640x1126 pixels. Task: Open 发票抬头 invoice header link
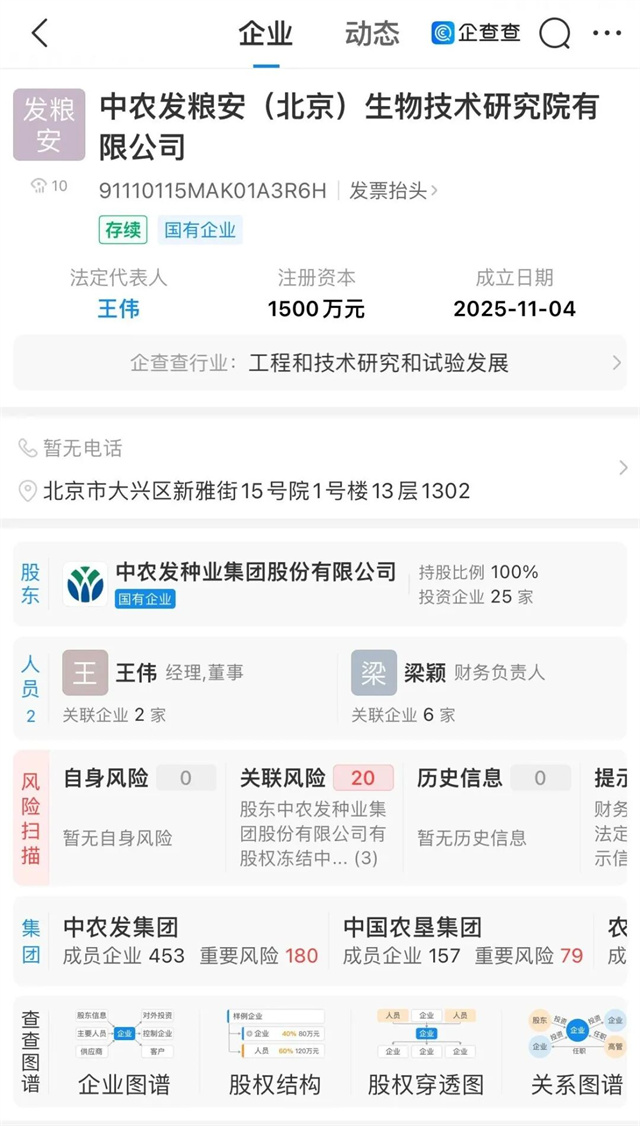[x=393, y=190]
